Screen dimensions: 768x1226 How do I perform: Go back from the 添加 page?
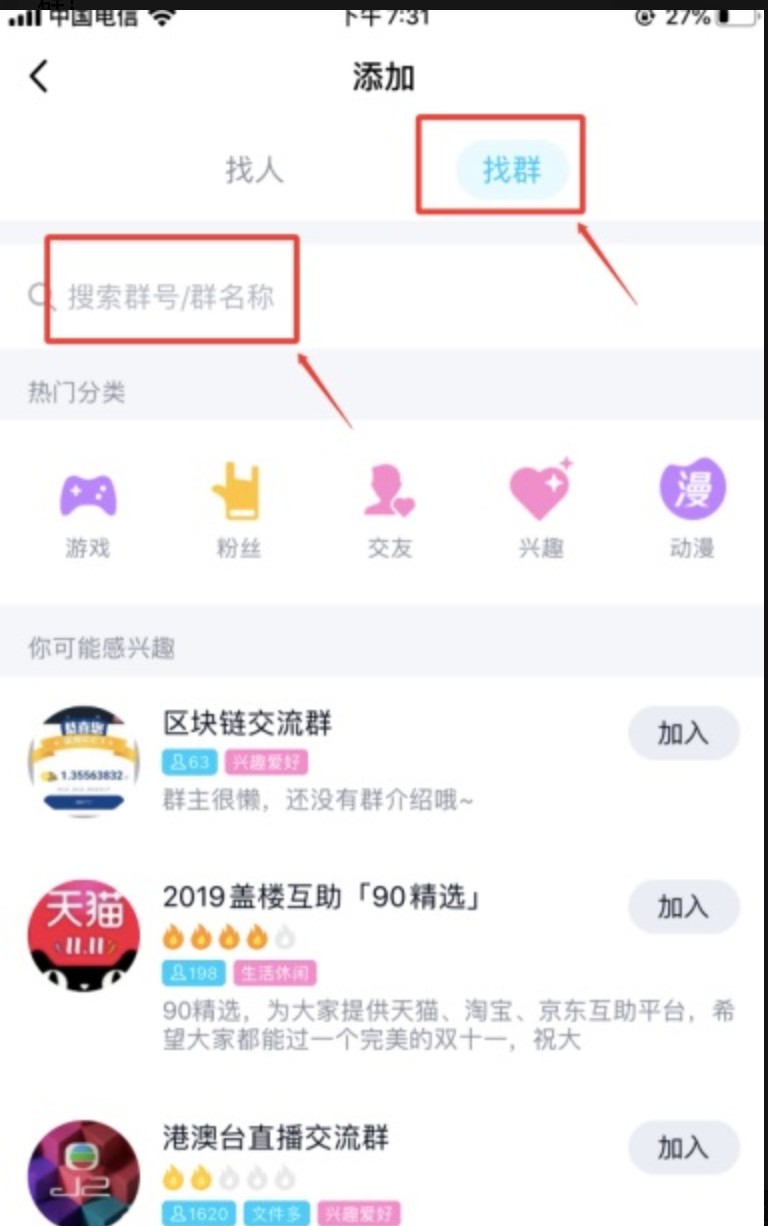[39, 76]
